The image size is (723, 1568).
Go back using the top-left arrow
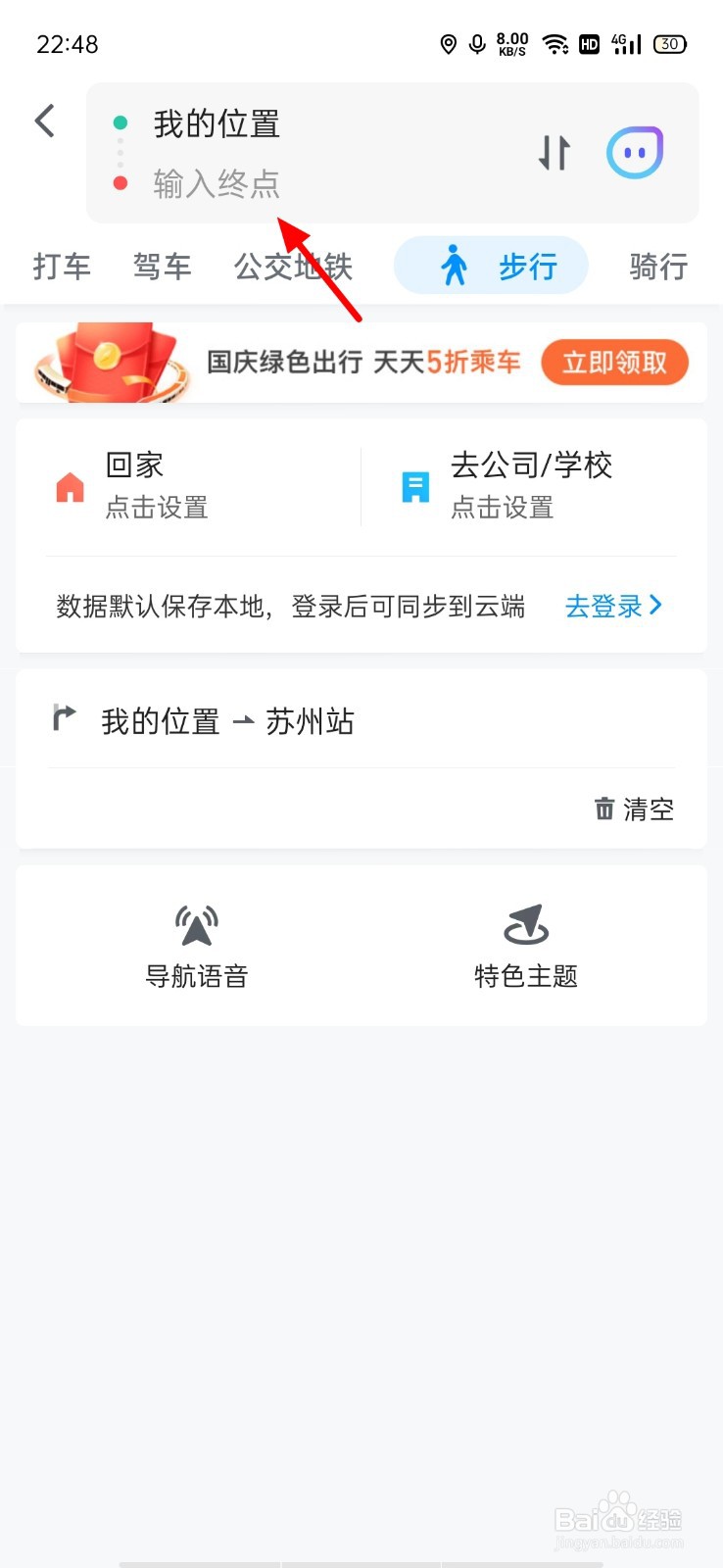point(45,122)
